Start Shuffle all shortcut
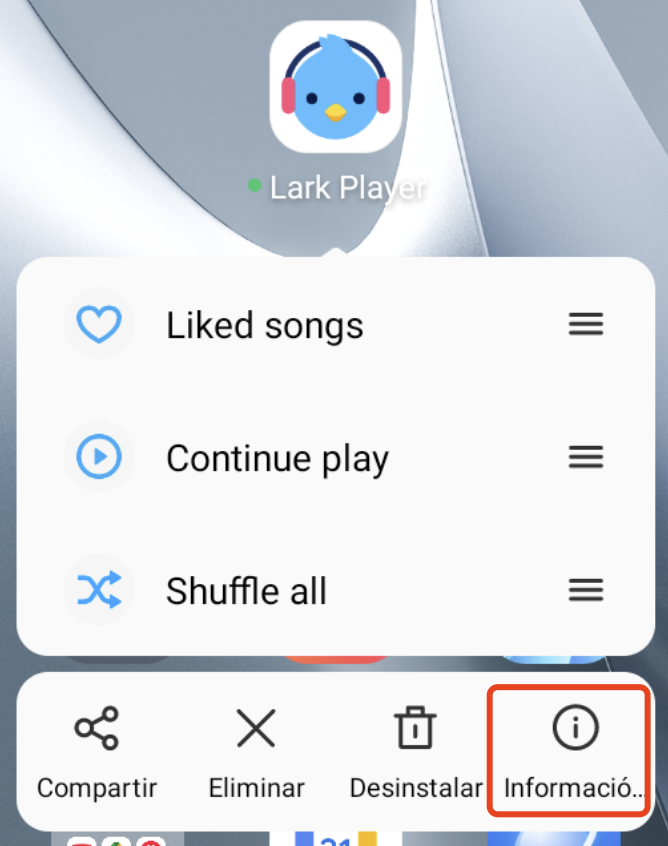 pos(246,591)
